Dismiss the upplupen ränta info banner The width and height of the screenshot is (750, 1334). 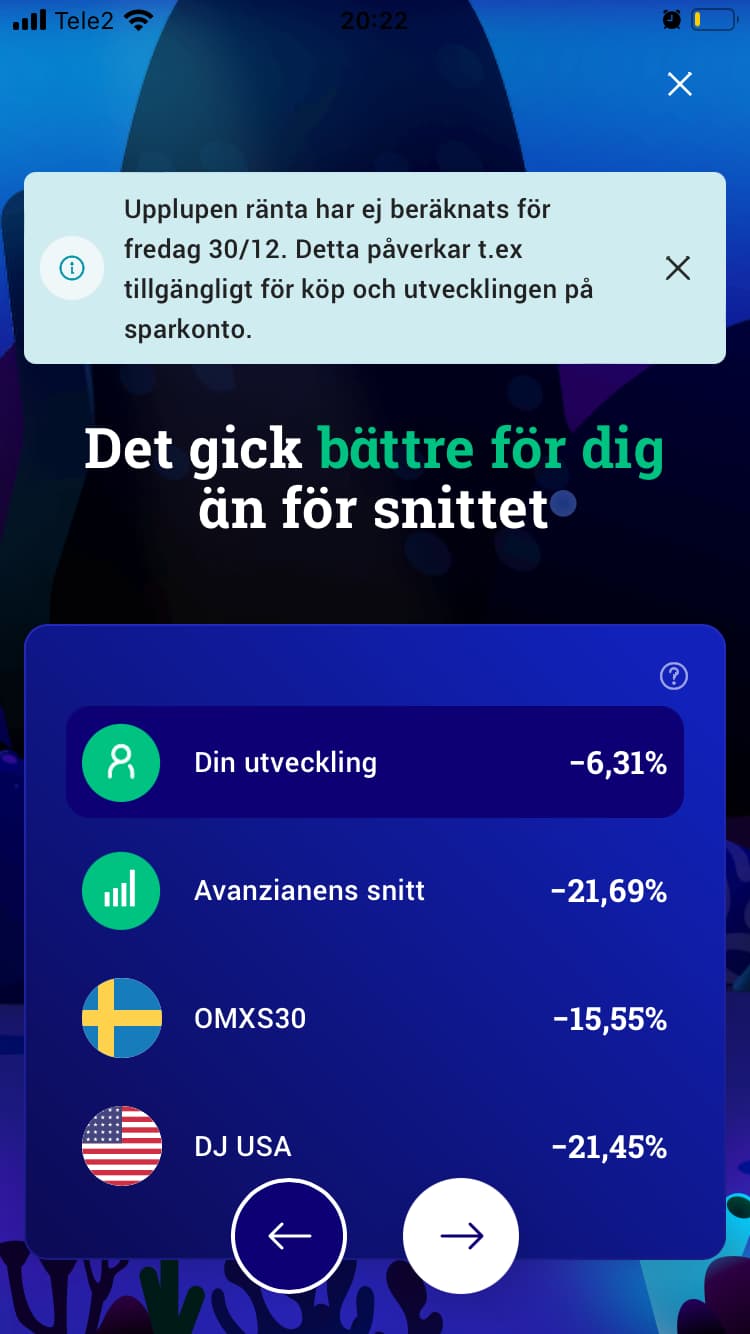click(677, 268)
